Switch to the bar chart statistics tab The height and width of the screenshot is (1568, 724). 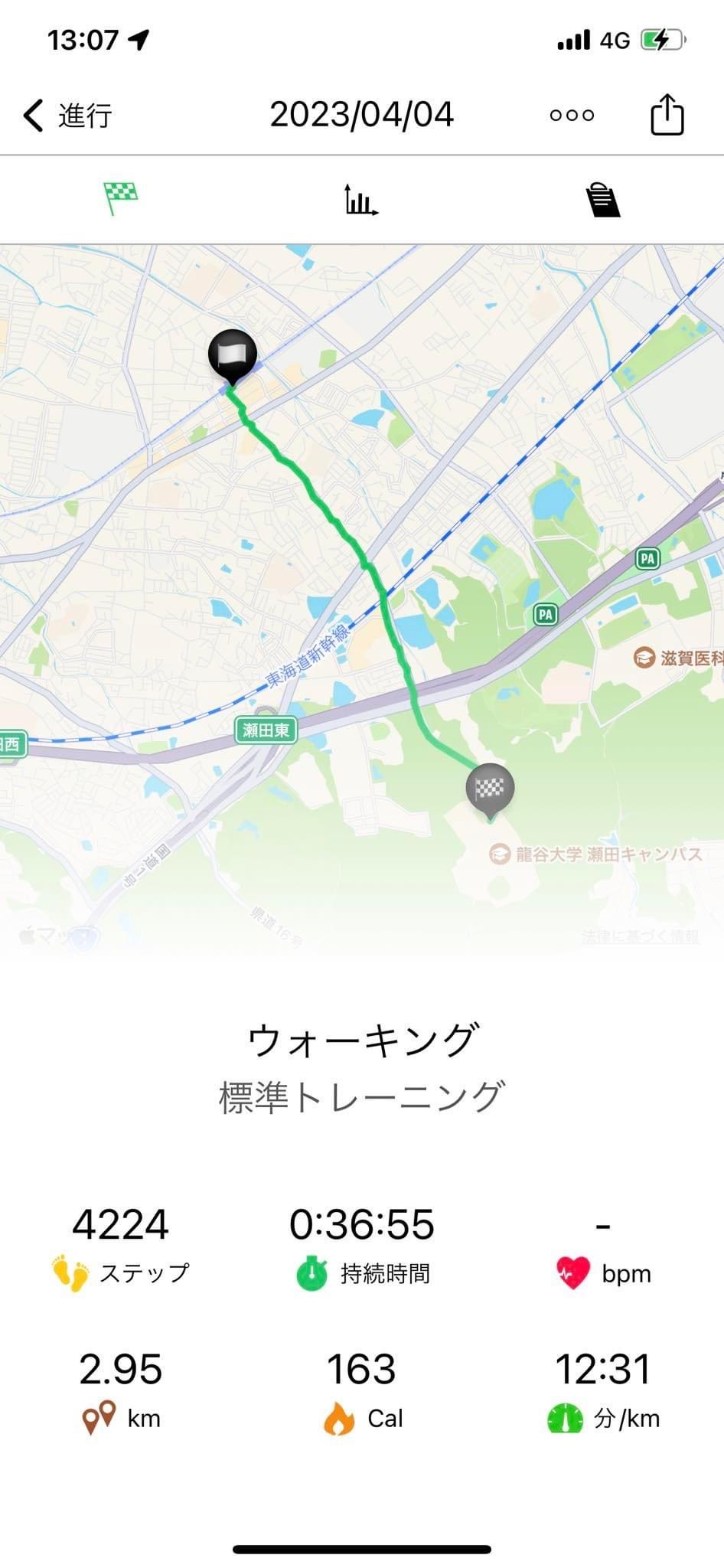tap(361, 200)
